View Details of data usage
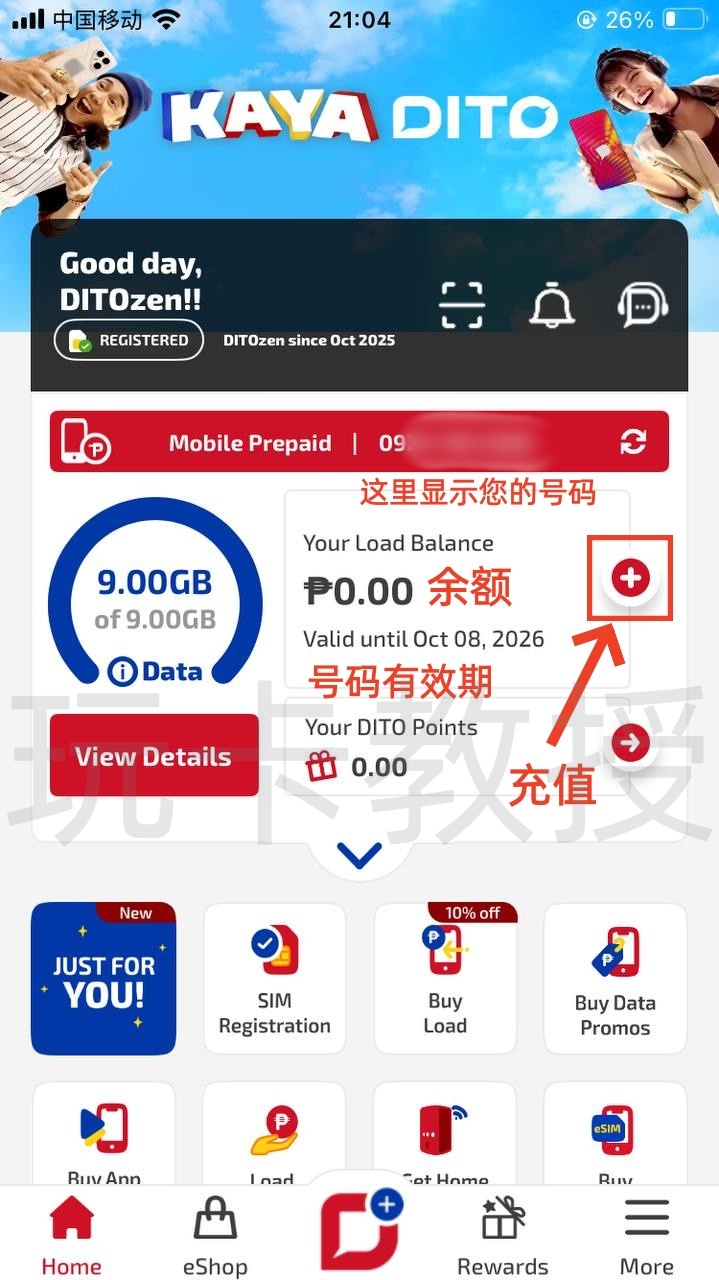Viewport: 719px width, 1280px height. point(153,756)
